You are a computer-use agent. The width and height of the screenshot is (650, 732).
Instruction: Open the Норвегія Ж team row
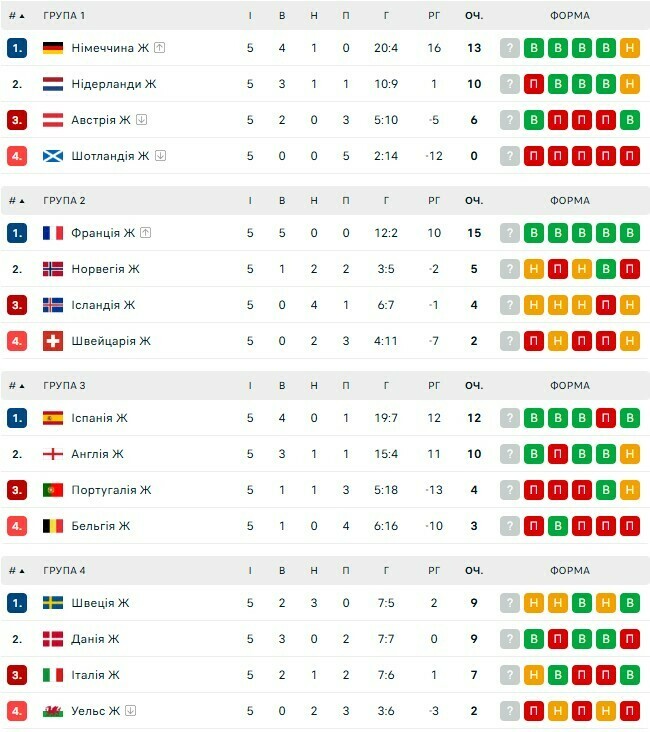point(105,269)
